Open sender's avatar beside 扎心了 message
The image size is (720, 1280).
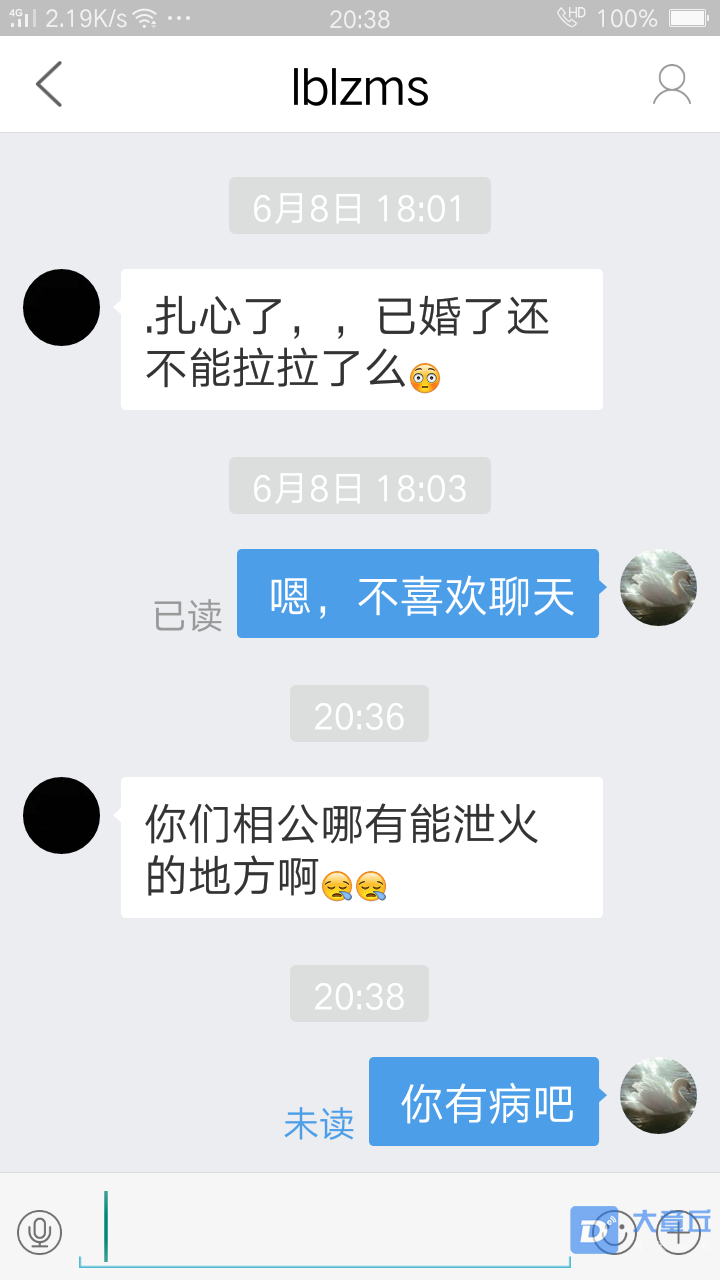61,307
